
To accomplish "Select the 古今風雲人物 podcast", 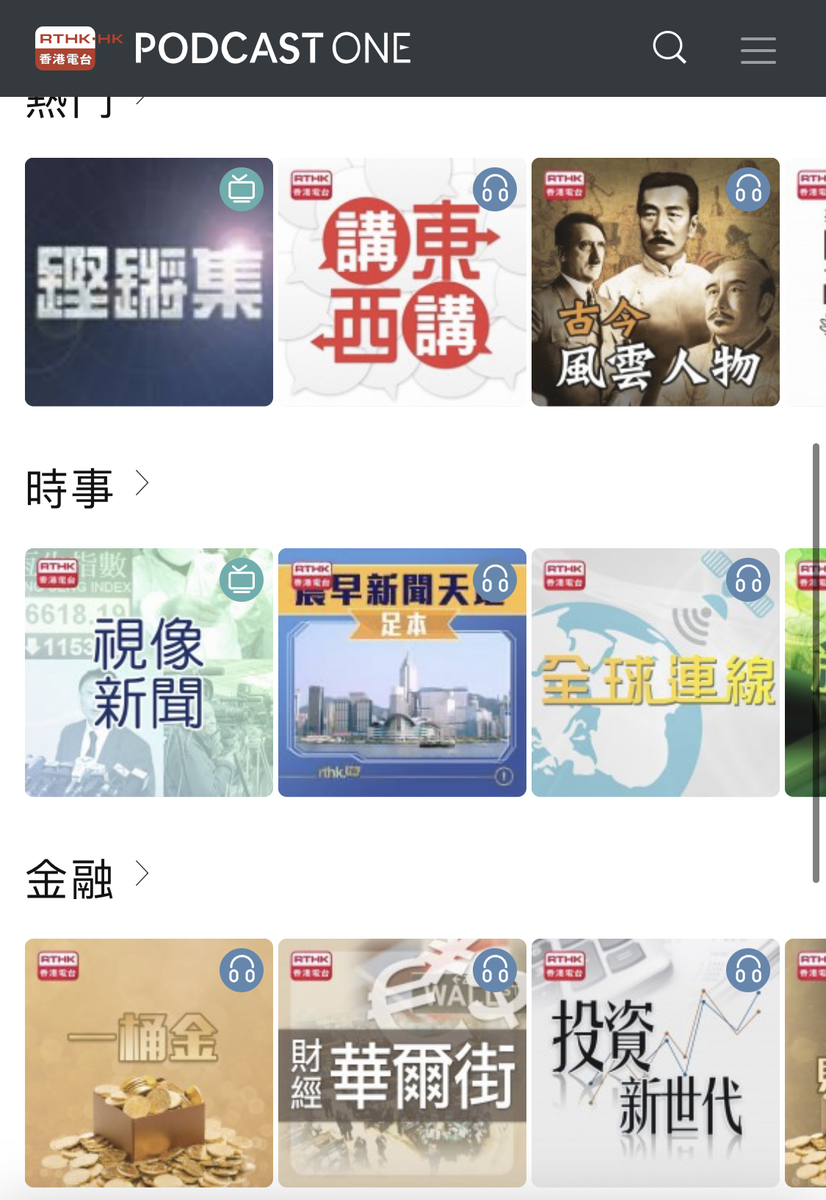I will (655, 282).
